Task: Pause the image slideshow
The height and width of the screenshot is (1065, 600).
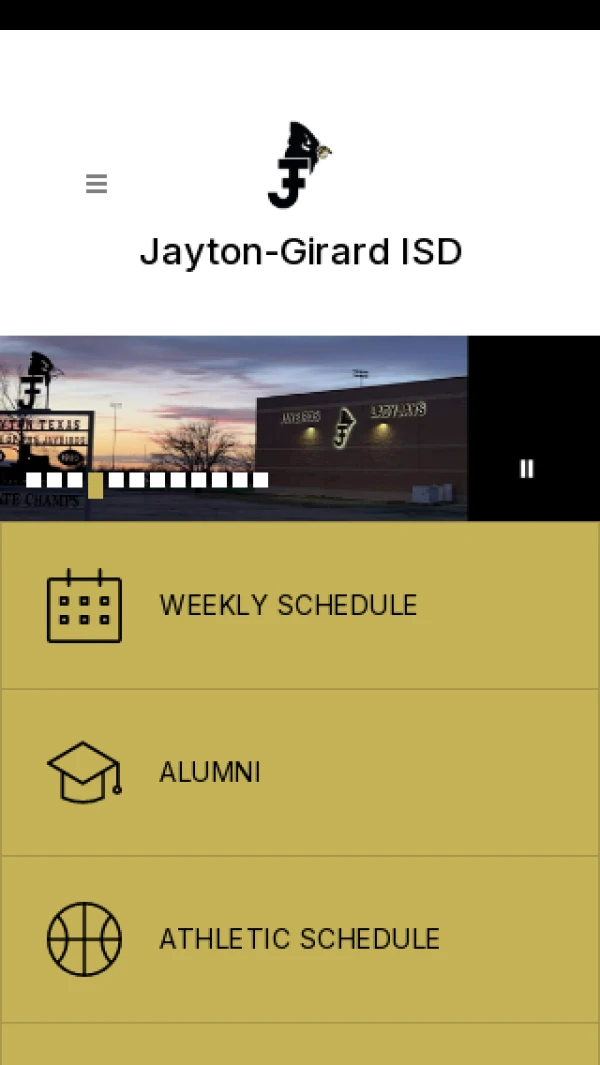Action: click(x=527, y=468)
